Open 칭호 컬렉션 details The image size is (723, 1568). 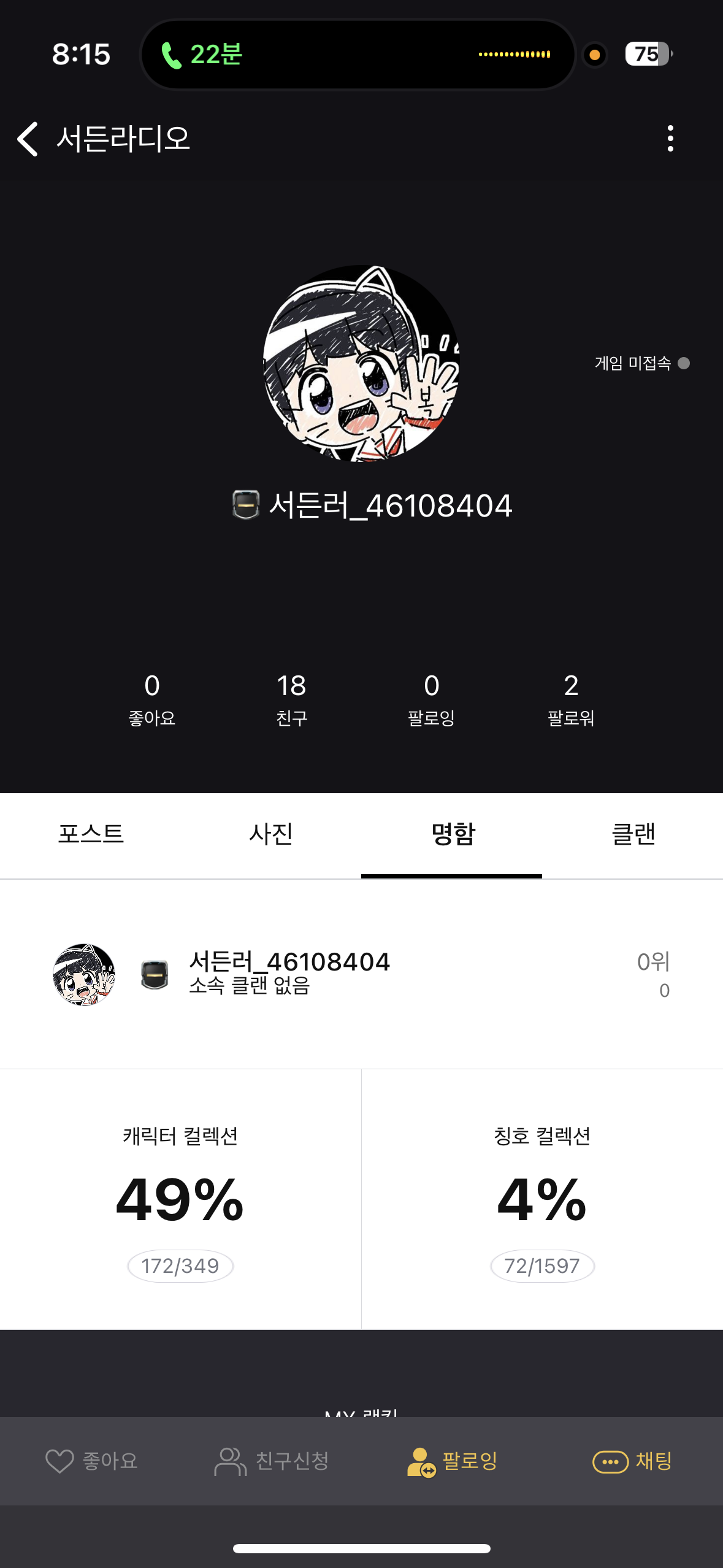tap(542, 1199)
